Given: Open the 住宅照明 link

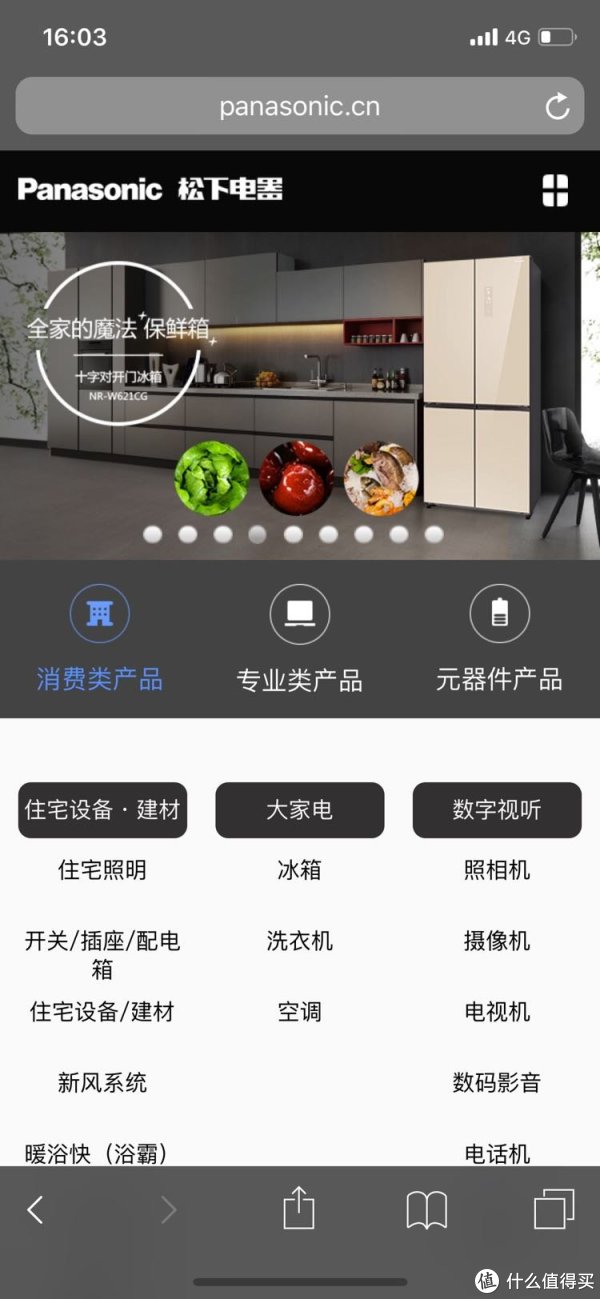Looking at the screenshot, I should click(102, 870).
